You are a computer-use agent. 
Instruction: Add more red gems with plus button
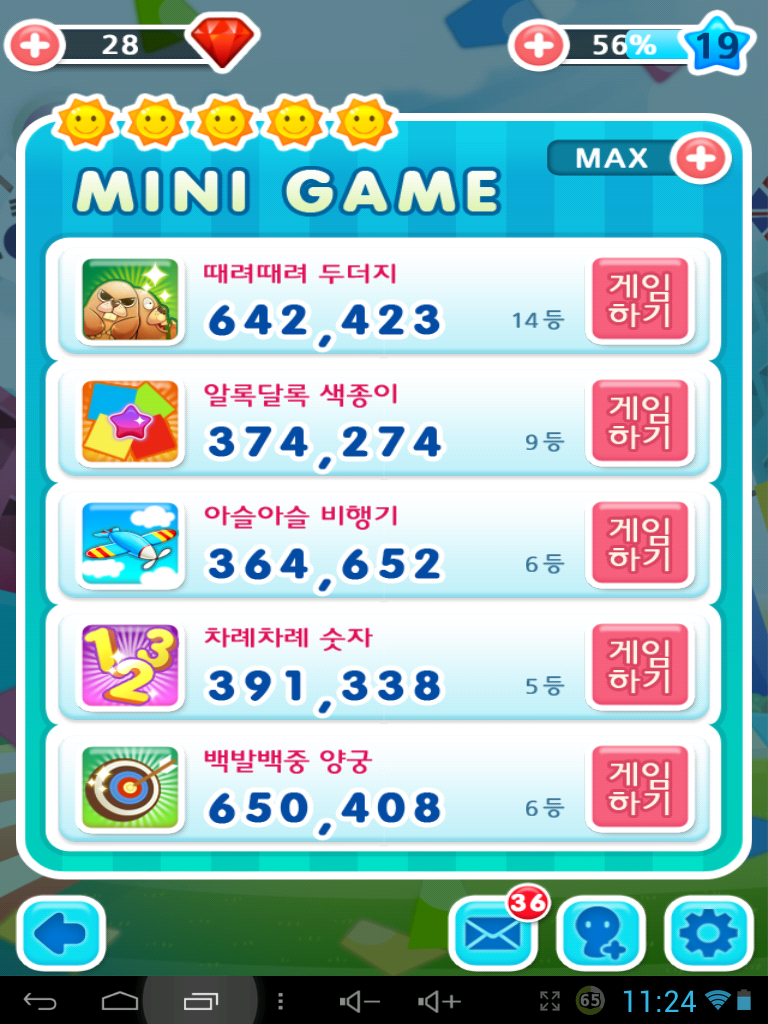(35, 45)
